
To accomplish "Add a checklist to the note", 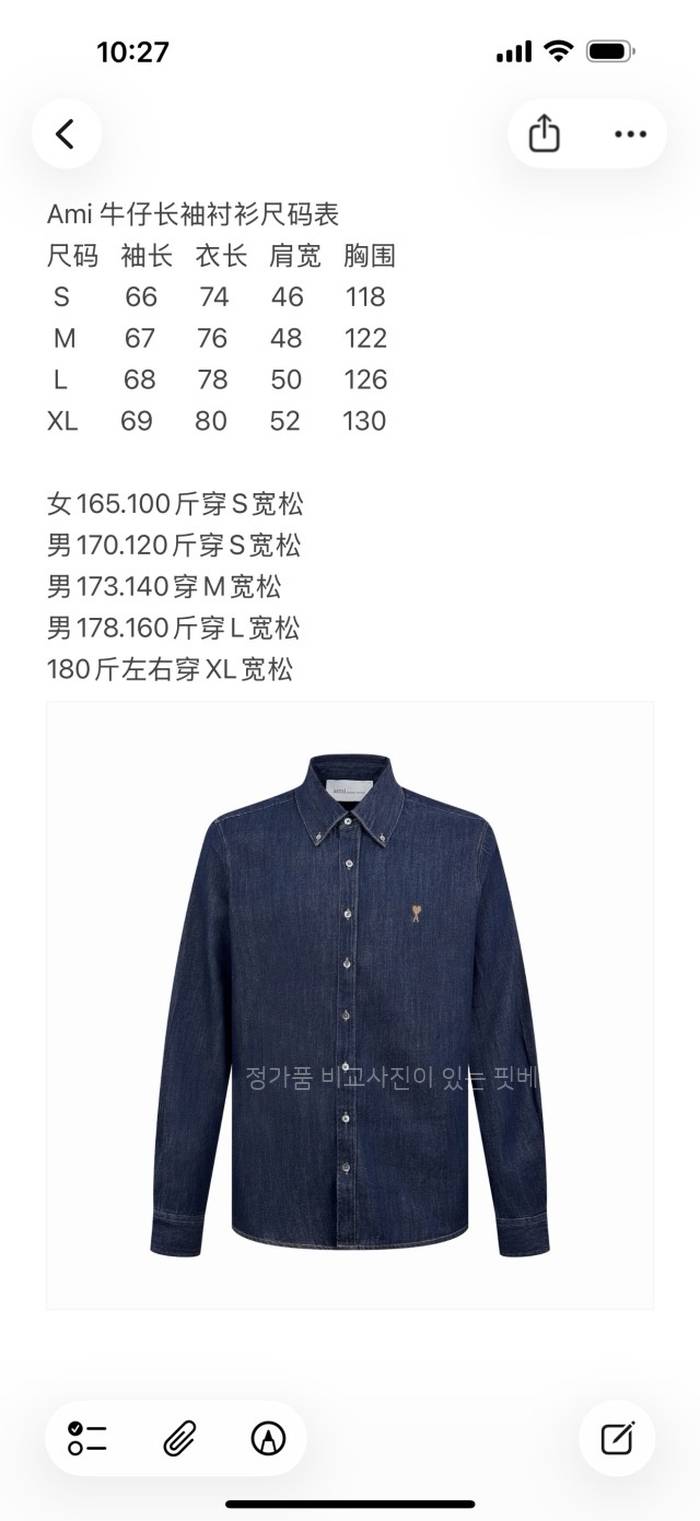I will pos(88,1438).
